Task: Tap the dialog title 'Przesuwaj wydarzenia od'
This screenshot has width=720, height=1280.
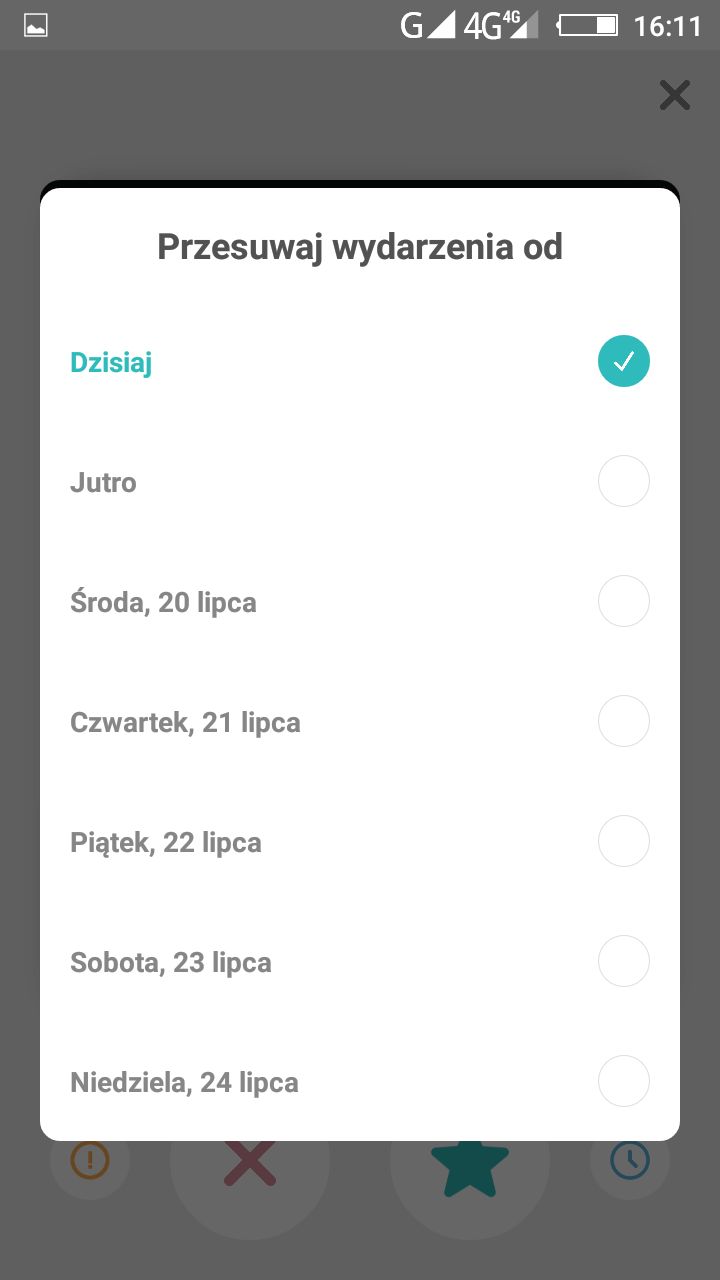Action: [359, 246]
